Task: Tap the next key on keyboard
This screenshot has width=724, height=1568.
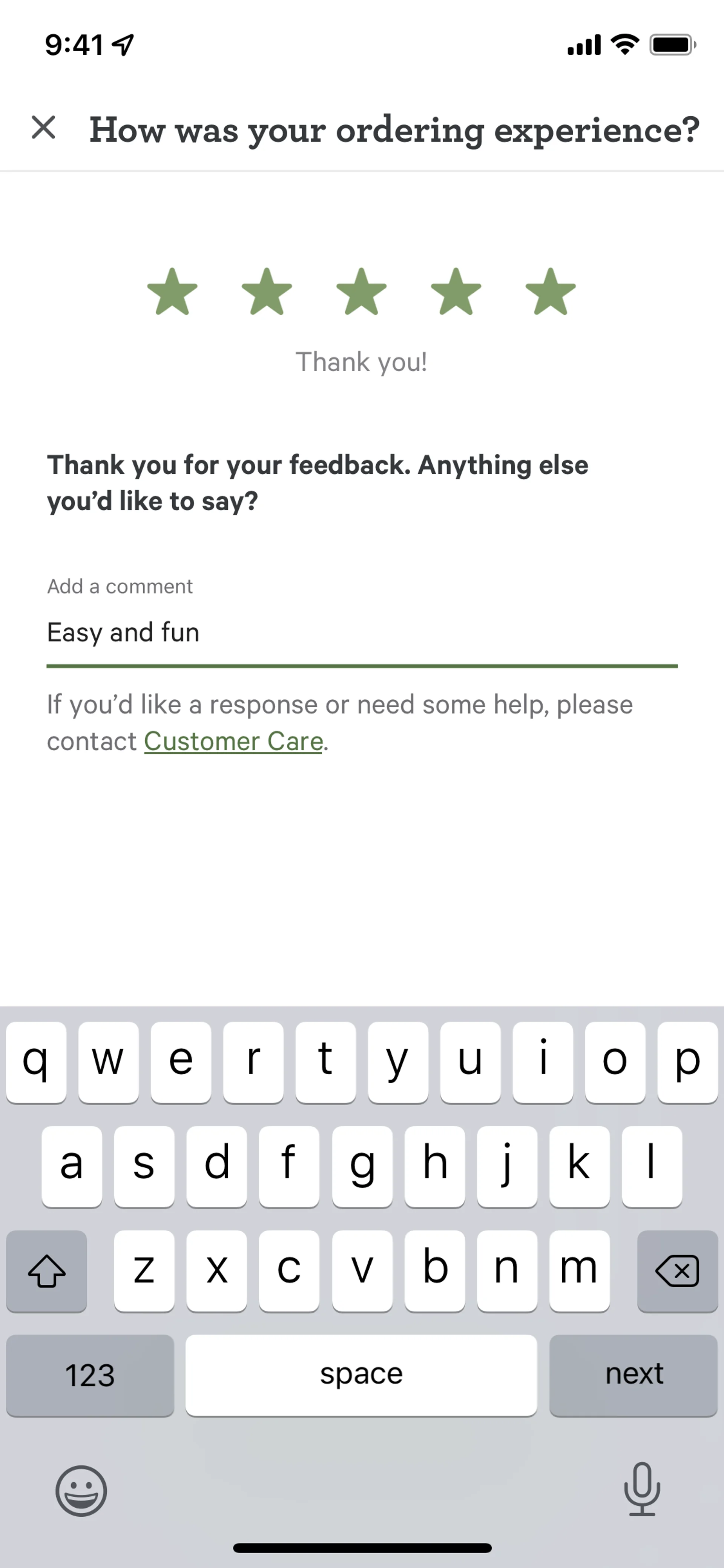Action: pyautogui.click(x=633, y=1374)
